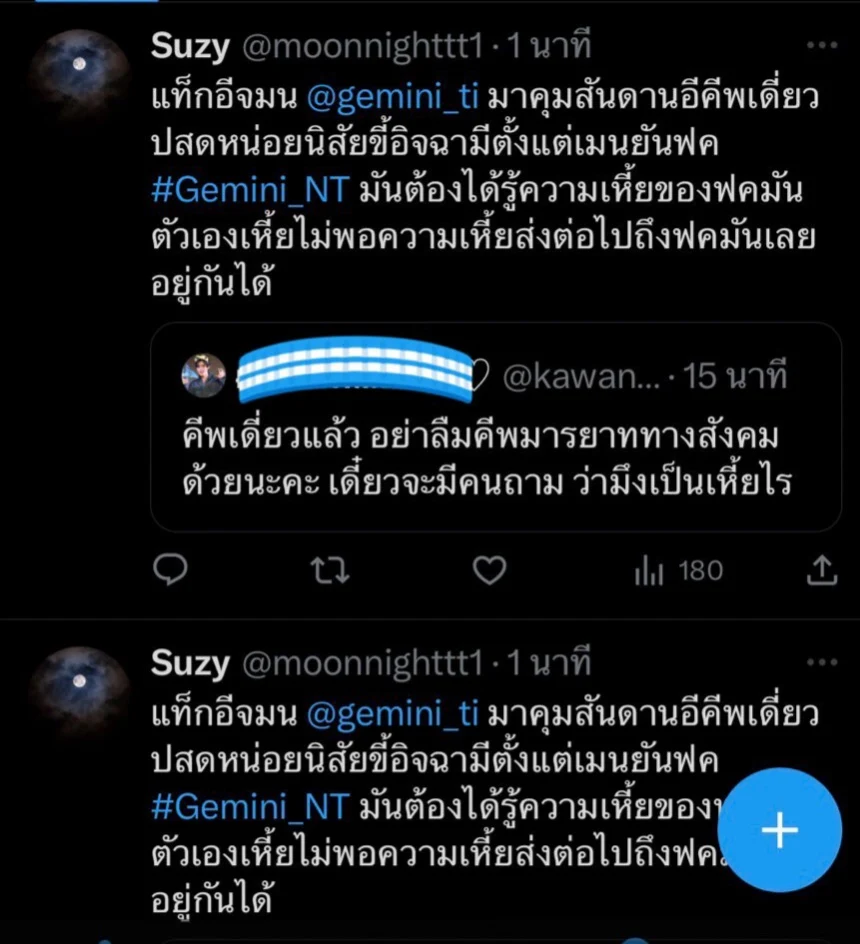Share the tweet via the upload arrow
Image resolution: width=860 pixels, height=944 pixels.
[821, 570]
